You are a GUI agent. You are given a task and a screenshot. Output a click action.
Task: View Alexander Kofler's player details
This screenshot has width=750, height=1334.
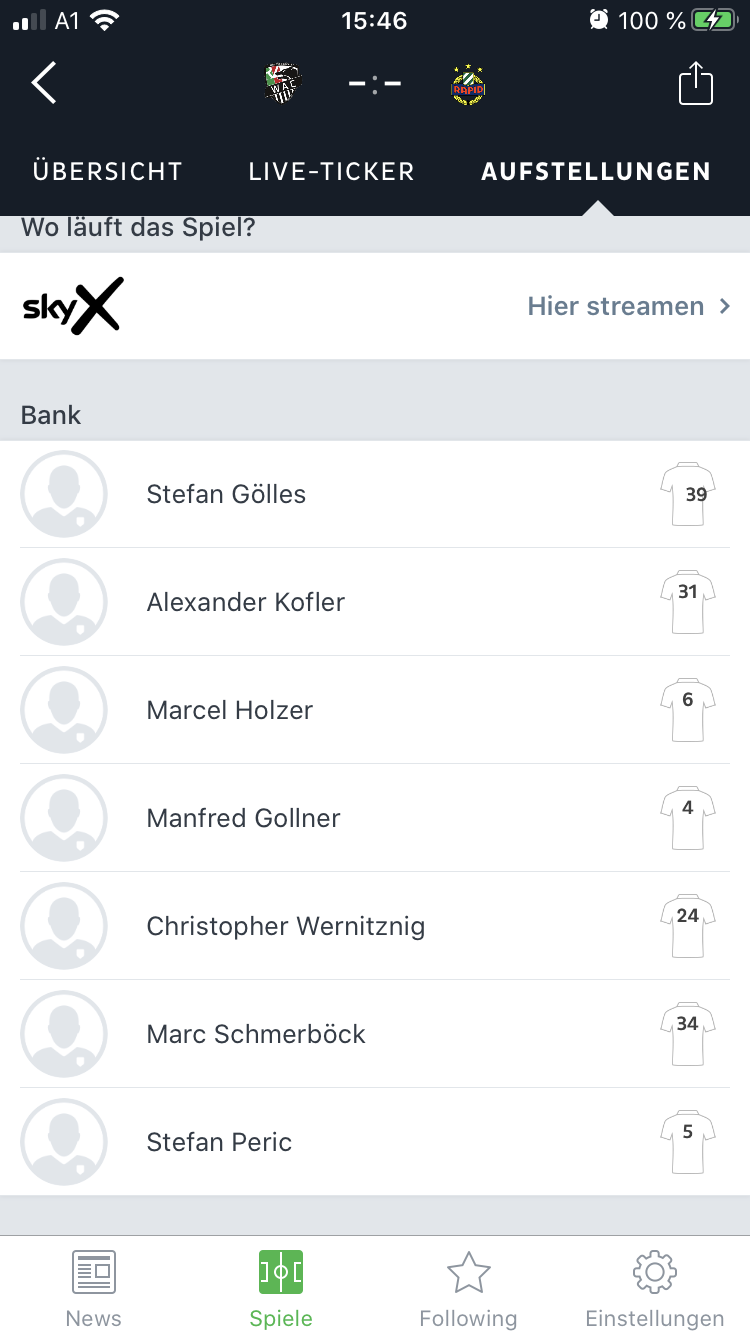(375, 602)
